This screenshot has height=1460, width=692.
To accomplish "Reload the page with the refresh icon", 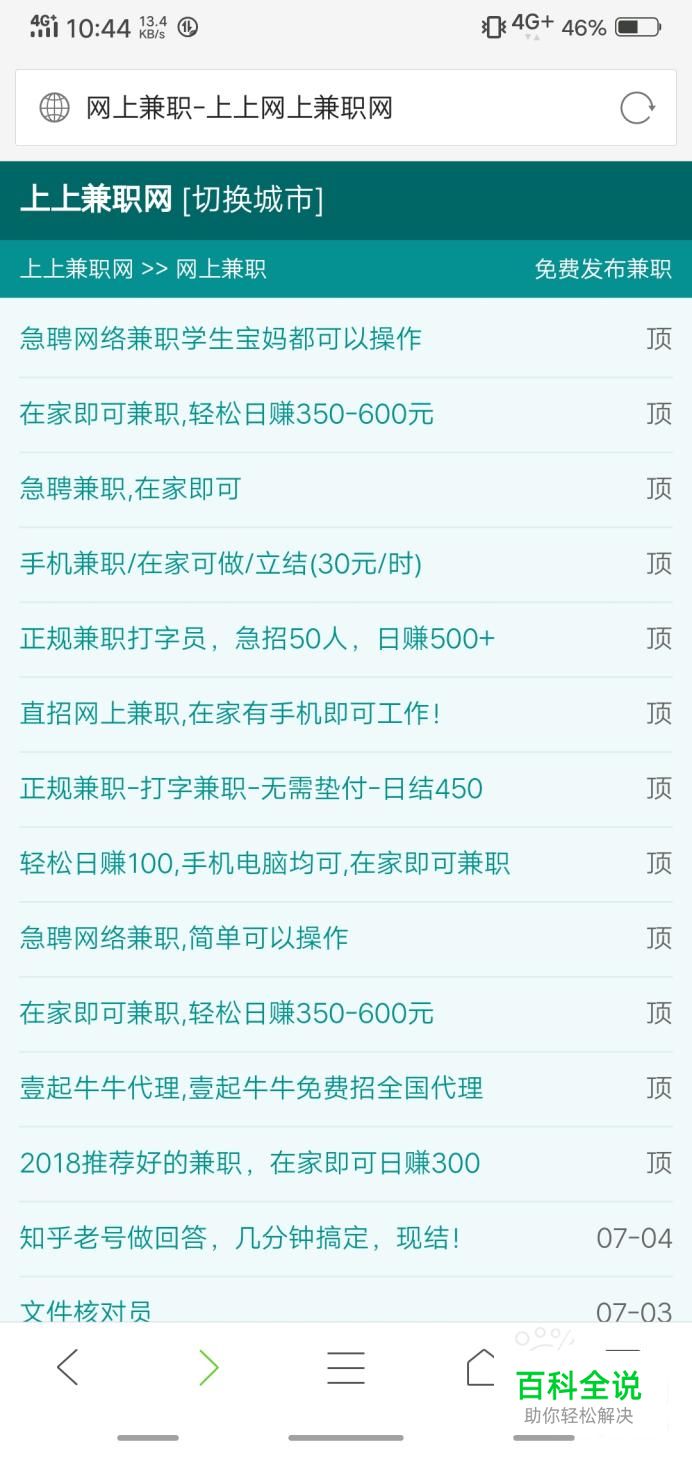I will (x=637, y=107).
